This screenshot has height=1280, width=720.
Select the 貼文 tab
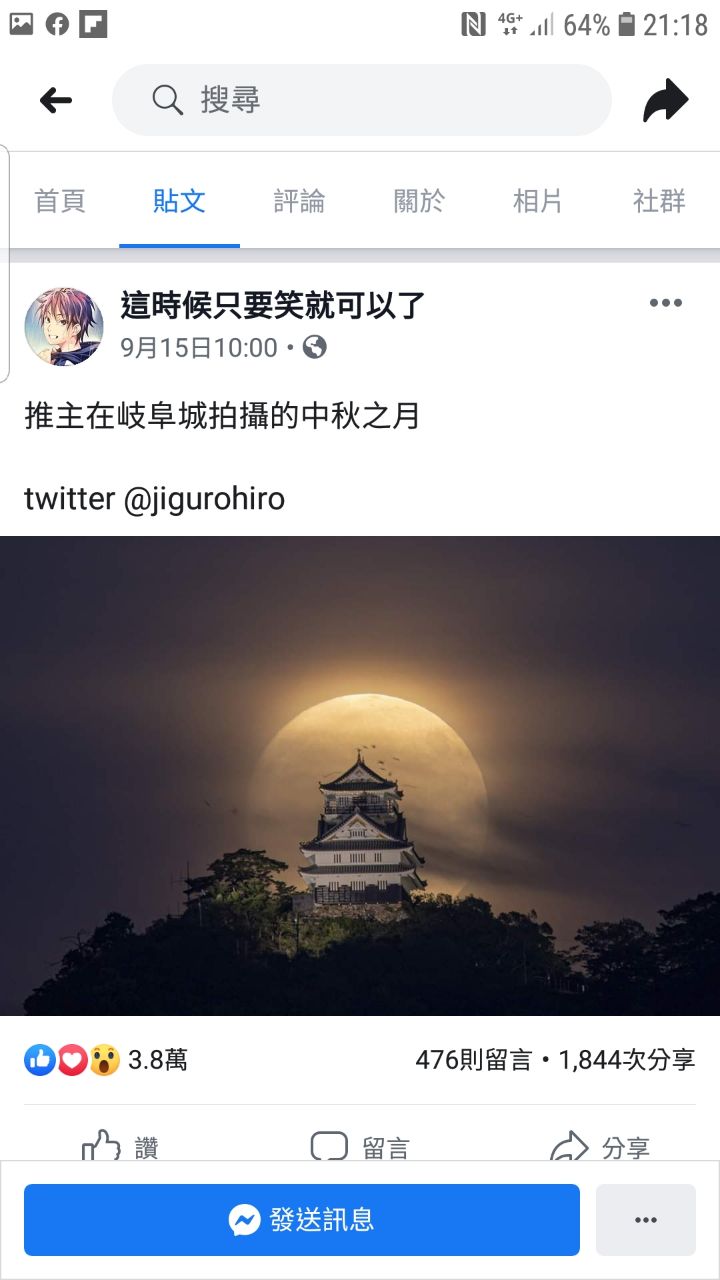[x=179, y=201]
